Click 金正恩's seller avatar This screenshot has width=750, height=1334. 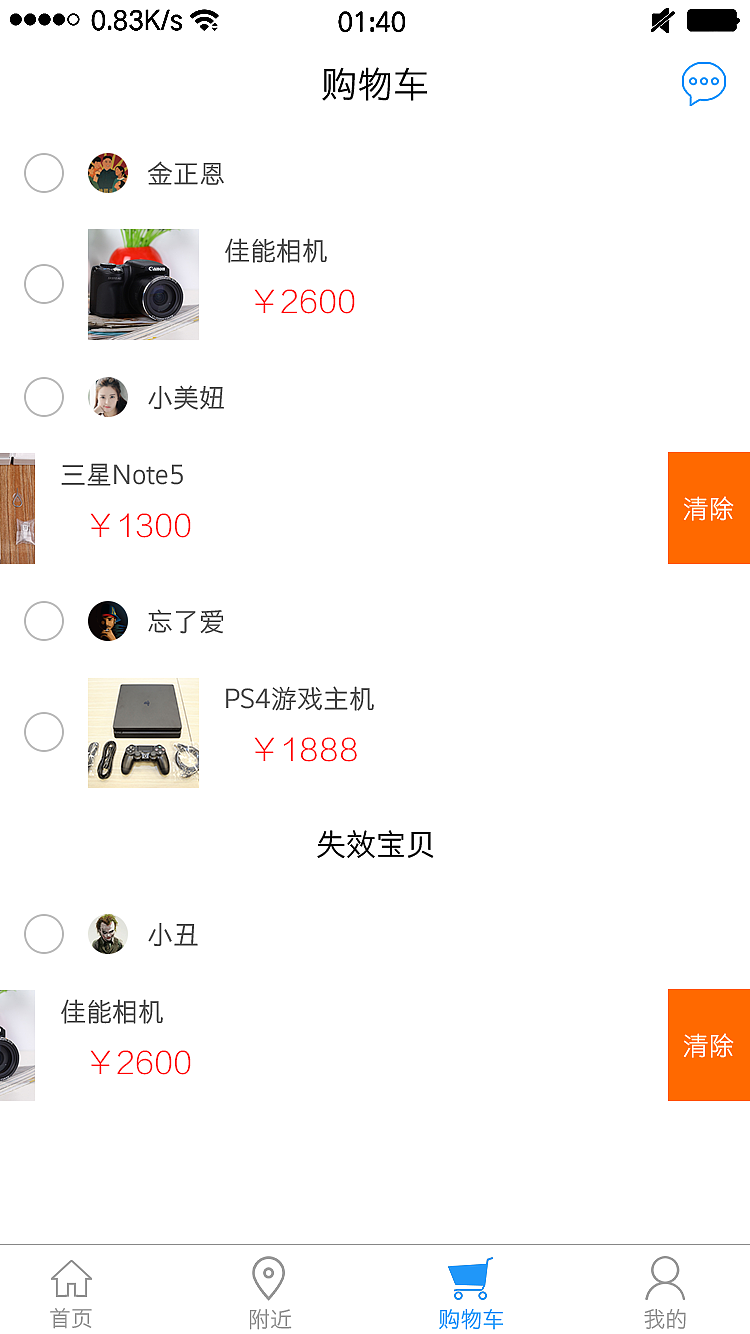click(108, 172)
